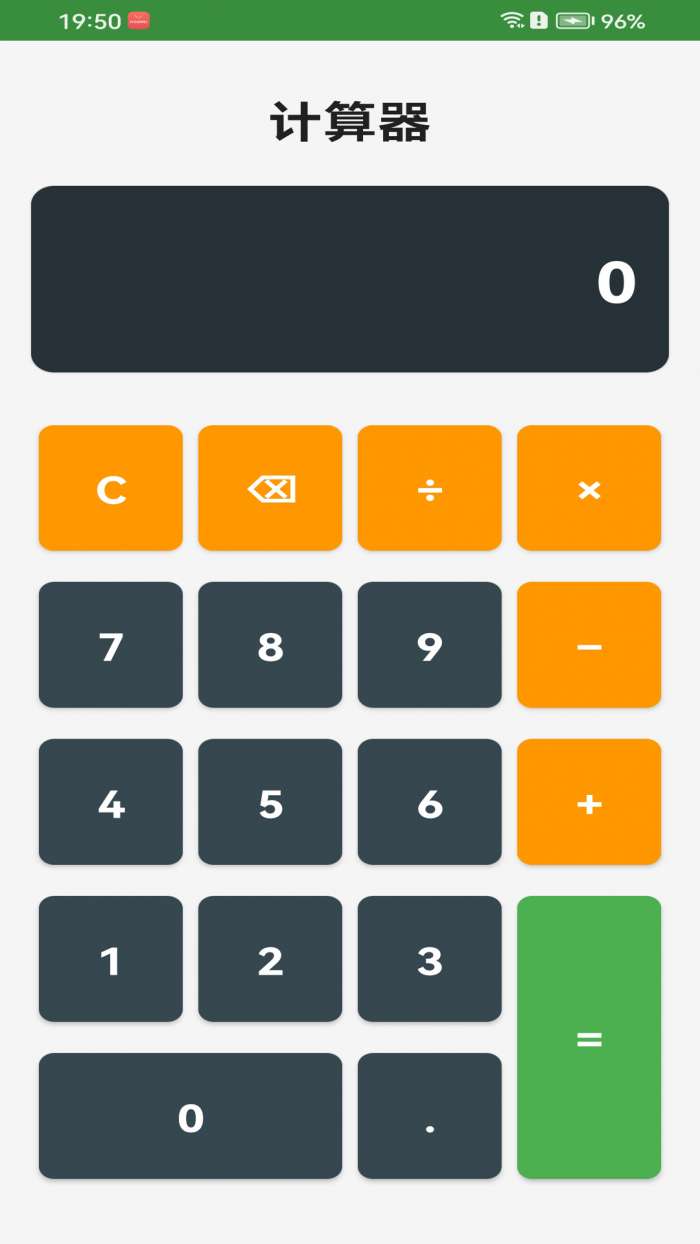Add a decimal point
Viewport: 700px width, 1244px height.
430,1116
